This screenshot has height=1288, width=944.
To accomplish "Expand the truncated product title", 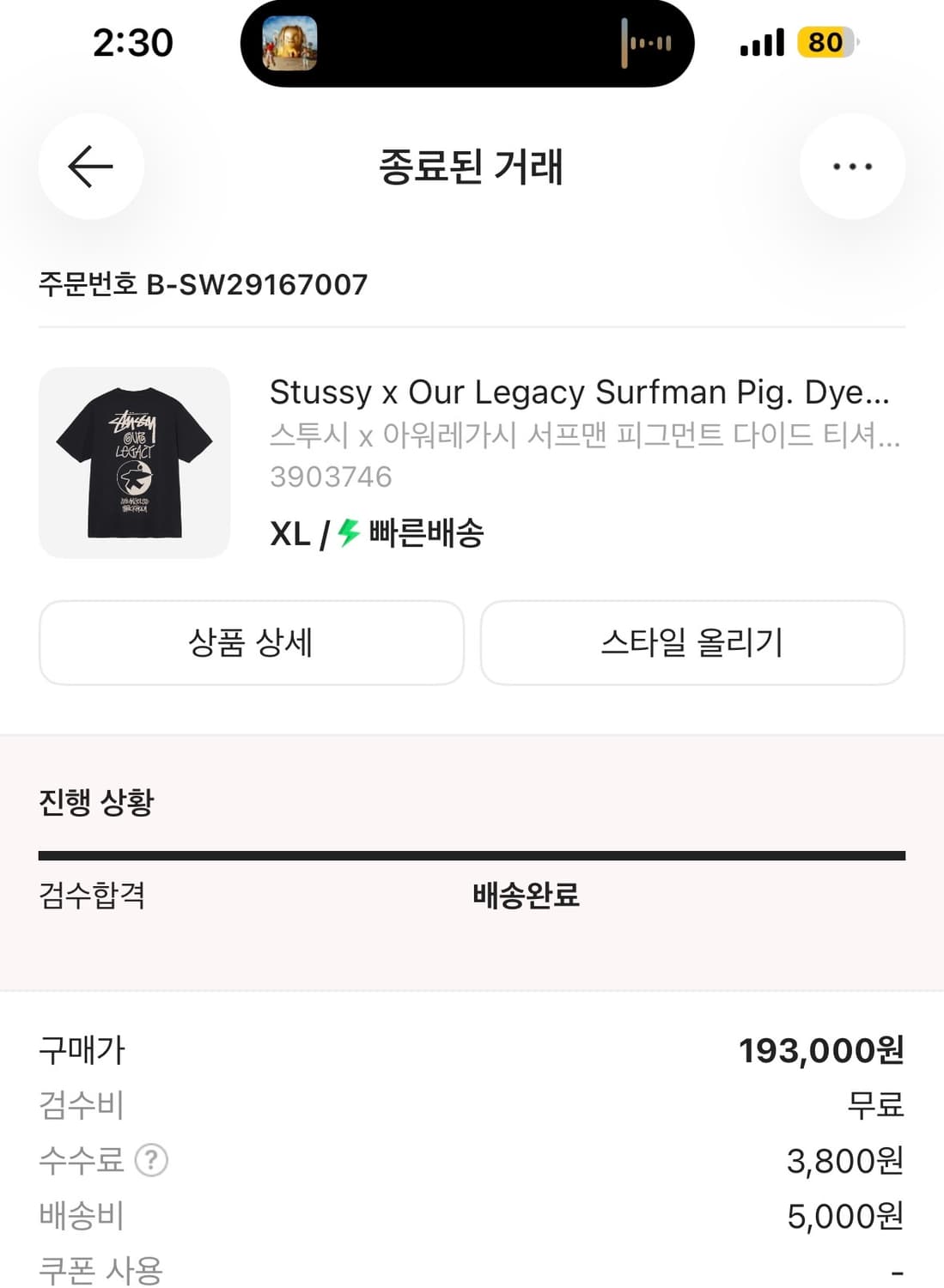I will pos(581,392).
